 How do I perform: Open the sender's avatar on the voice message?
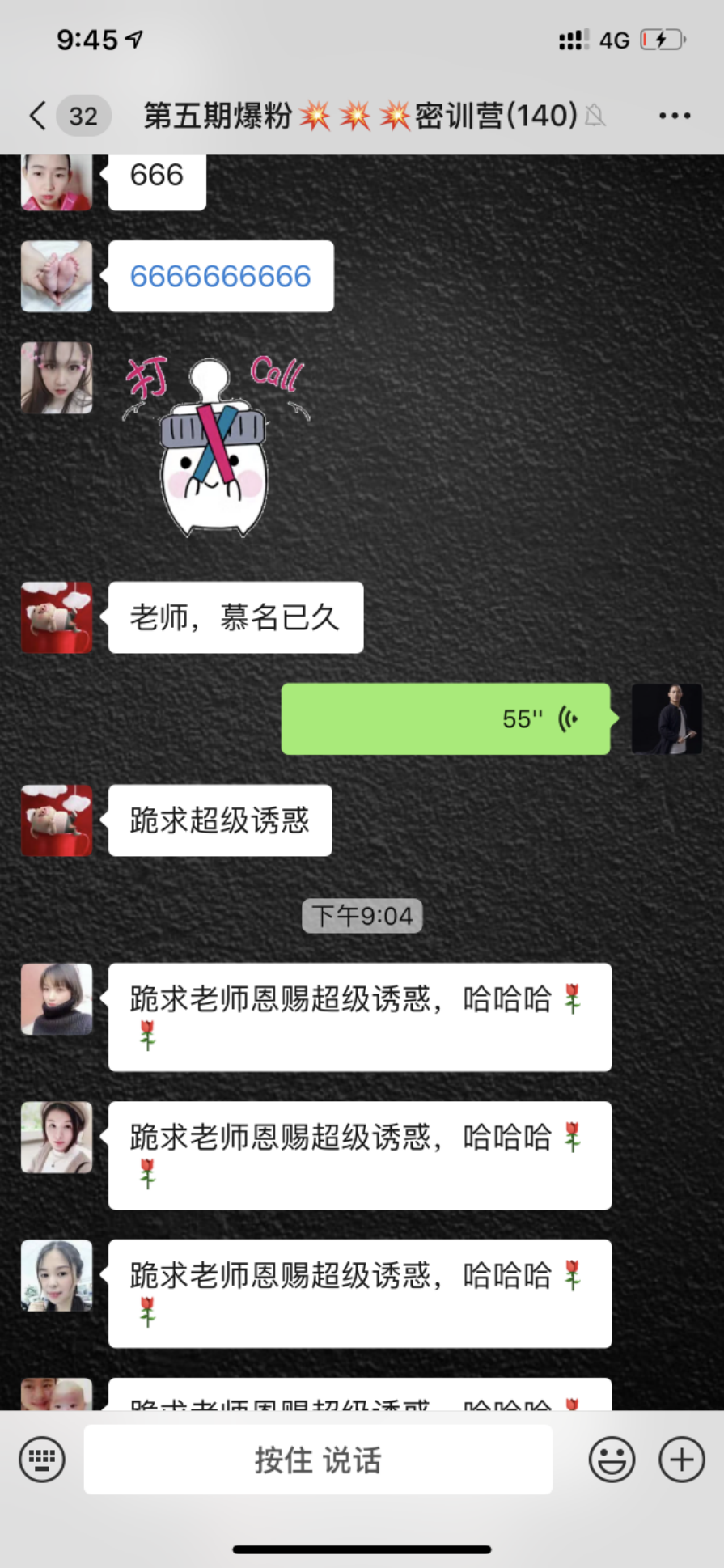coord(667,718)
